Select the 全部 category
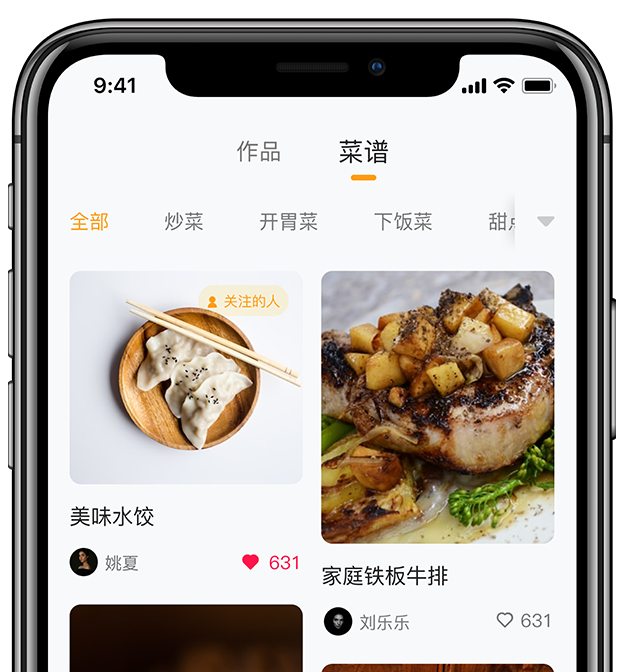Viewport: 624px width, 672px height. [89, 221]
